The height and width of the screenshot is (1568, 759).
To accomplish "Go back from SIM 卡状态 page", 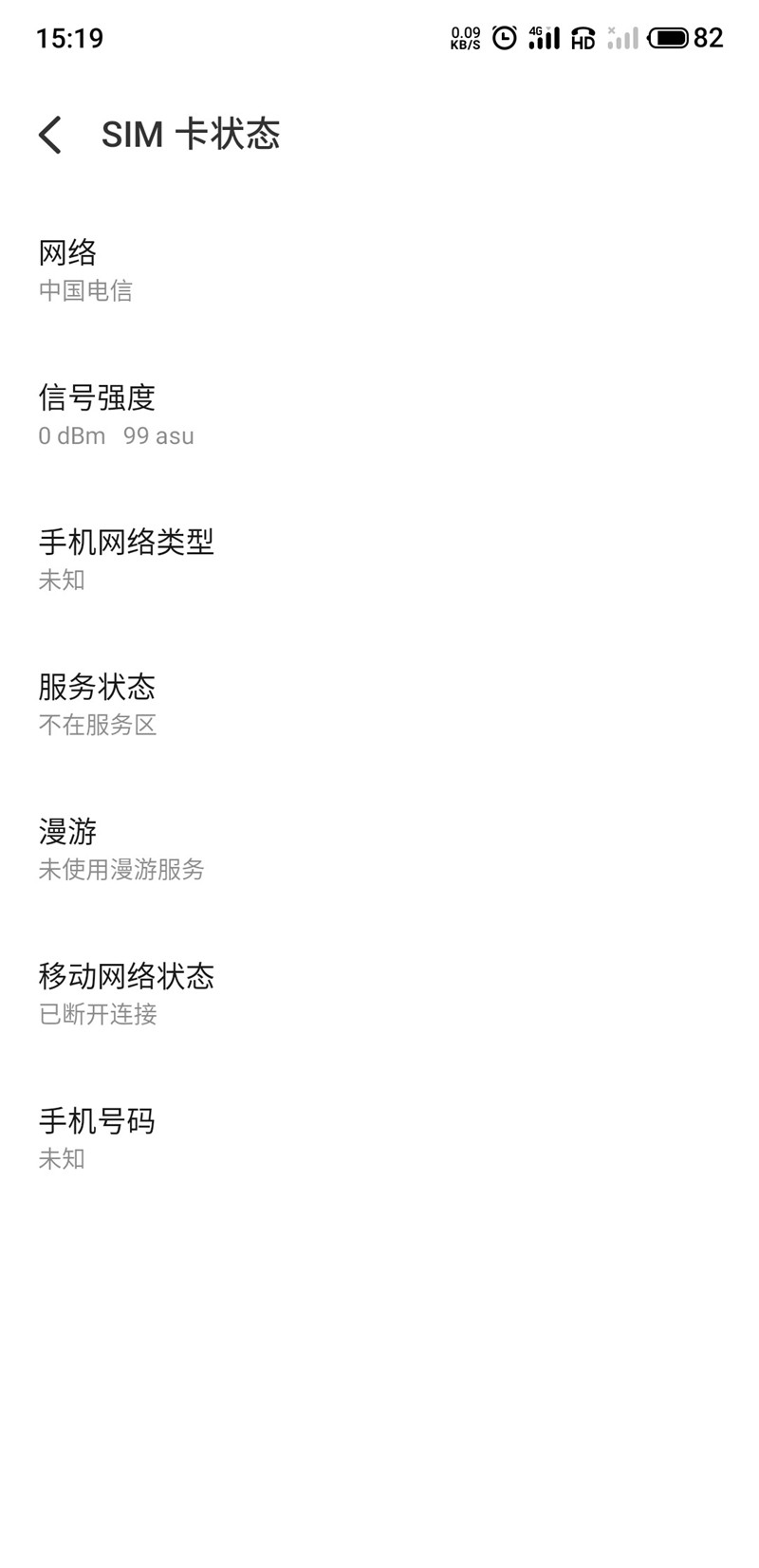I will click(50, 135).
